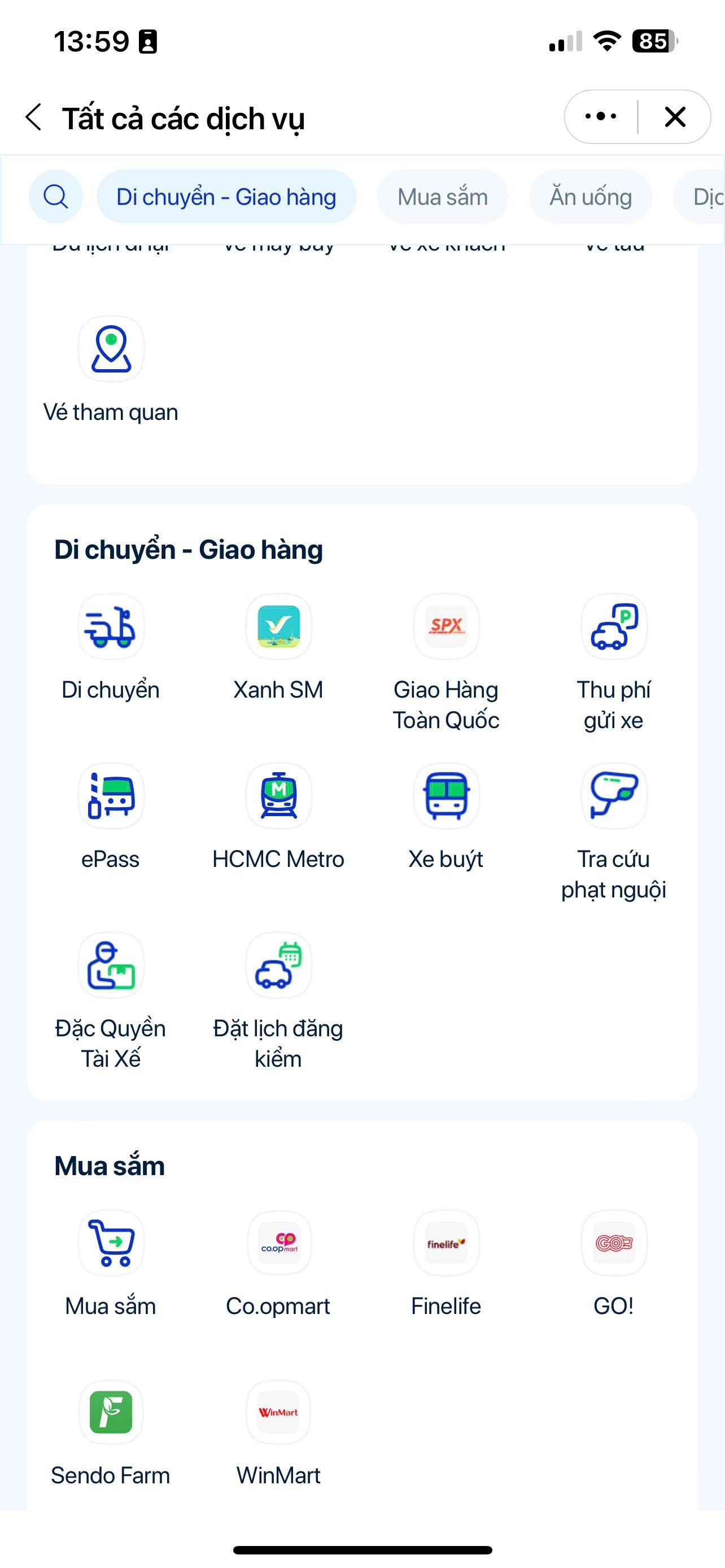The height and width of the screenshot is (1568, 725).
Task: Open the Vé tham quan ticket service
Action: coord(110,349)
